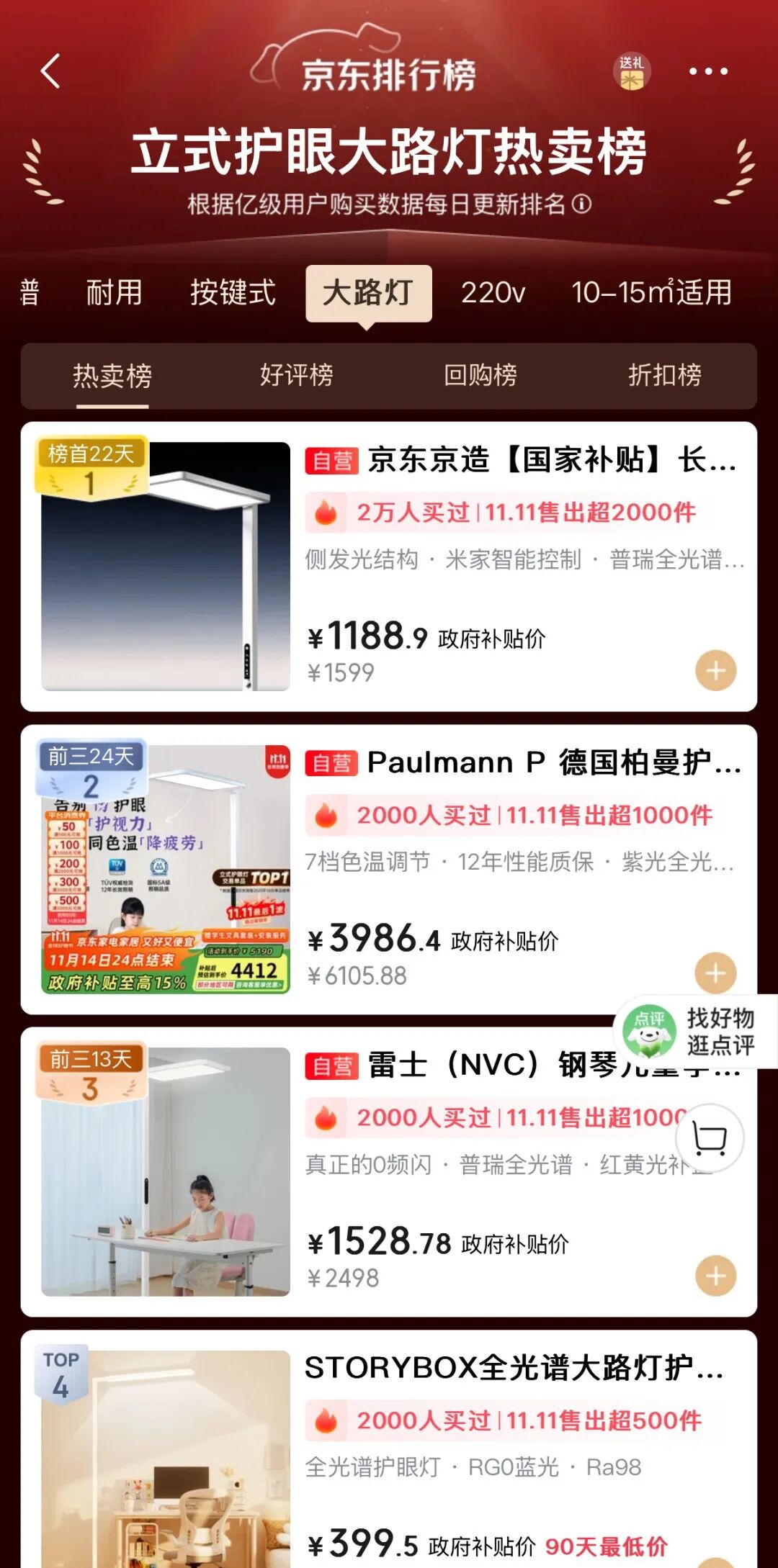Select the 耐用 category tab

tap(115, 293)
